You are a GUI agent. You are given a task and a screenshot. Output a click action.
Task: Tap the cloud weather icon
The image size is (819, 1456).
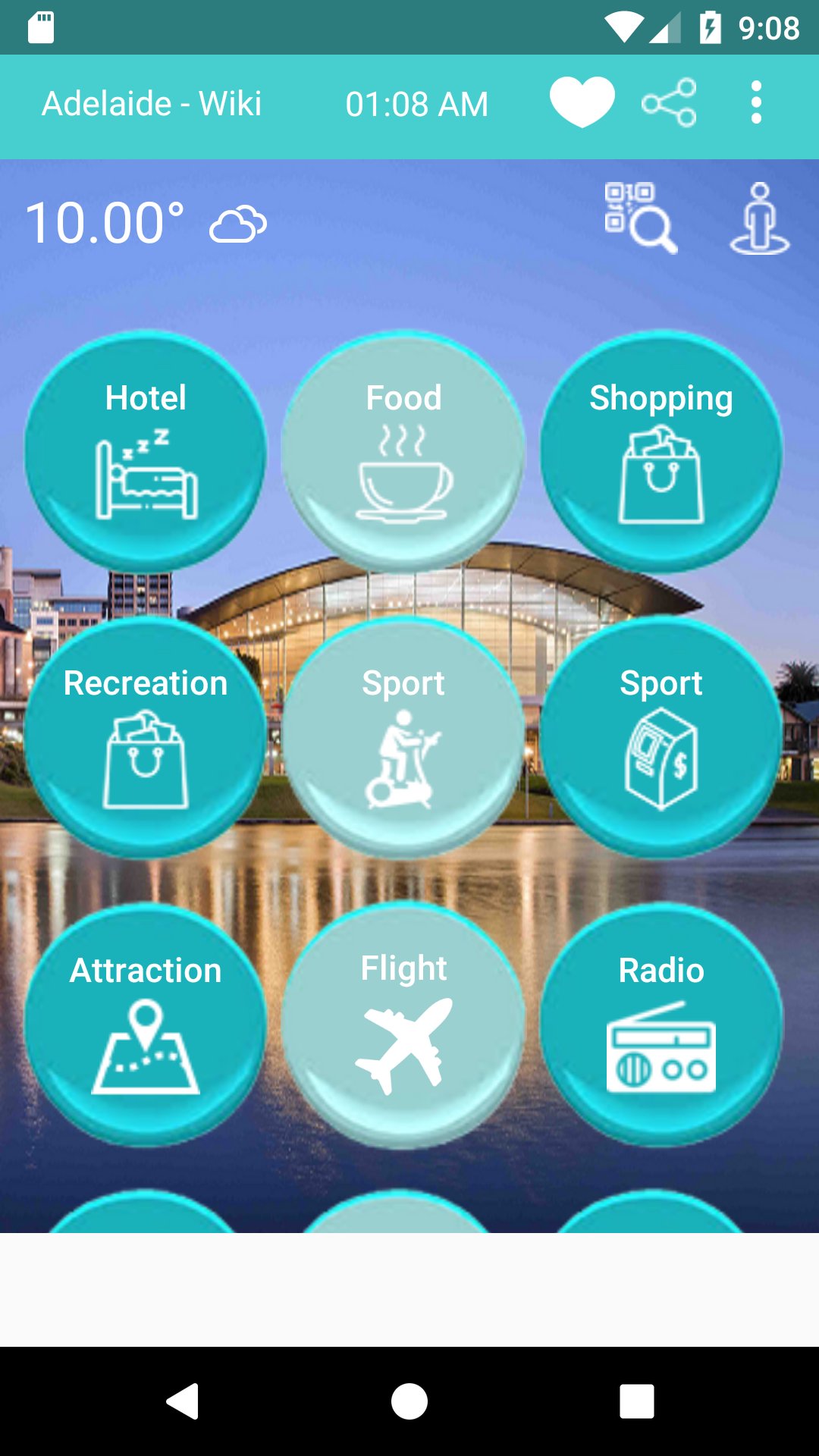tap(236, 223)
